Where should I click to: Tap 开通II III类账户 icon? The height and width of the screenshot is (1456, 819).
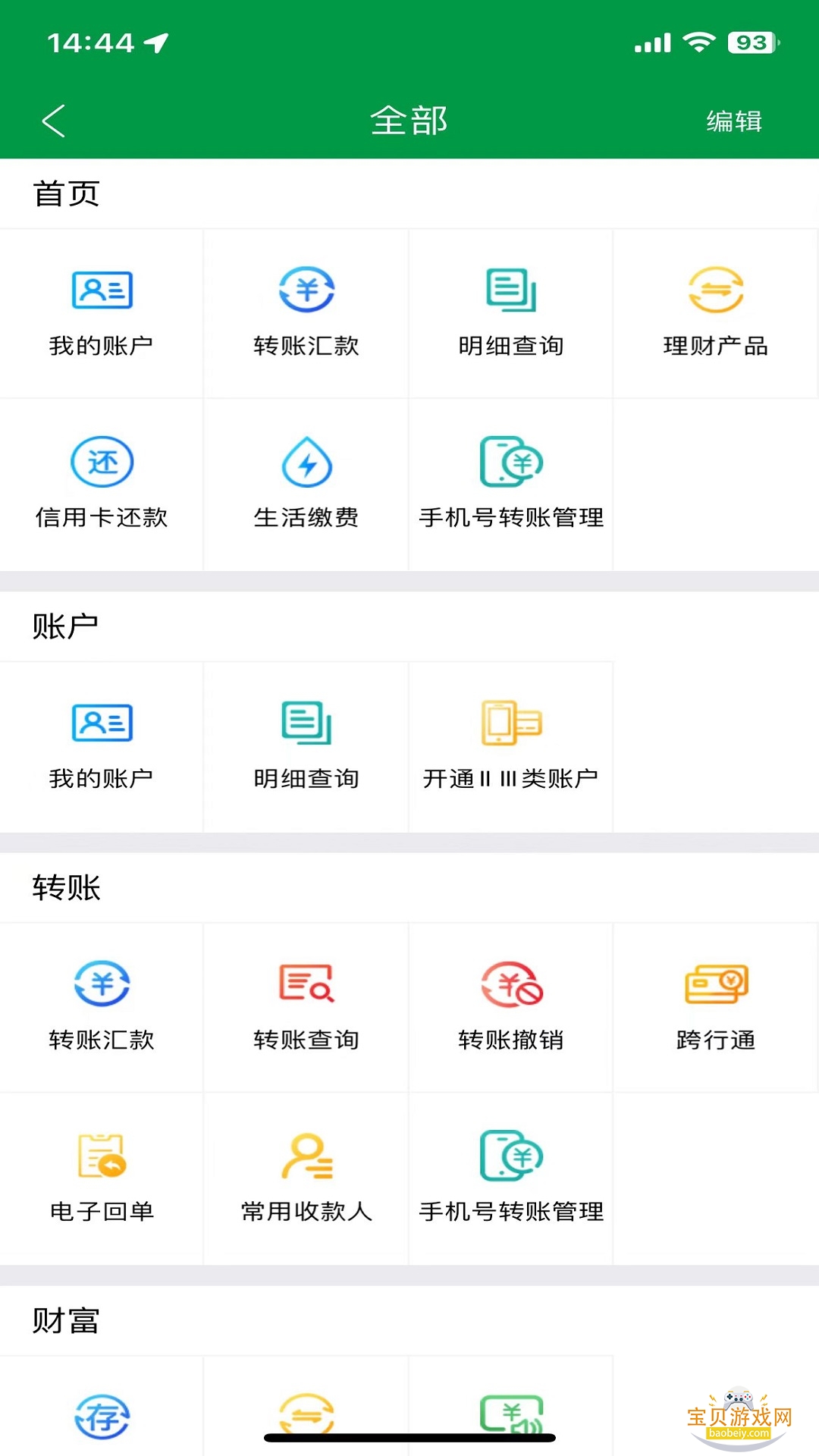510,747
